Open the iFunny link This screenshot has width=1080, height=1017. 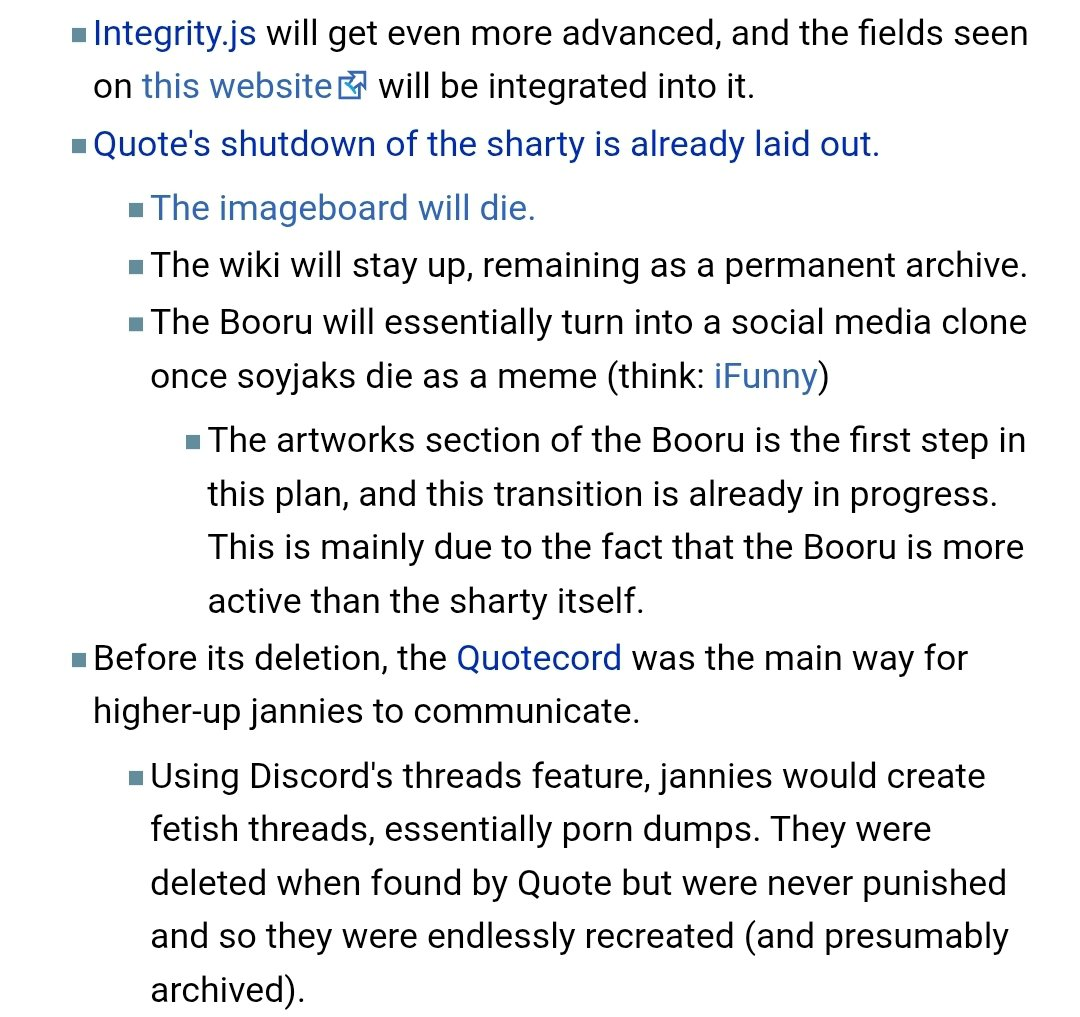tap(765, 377)
